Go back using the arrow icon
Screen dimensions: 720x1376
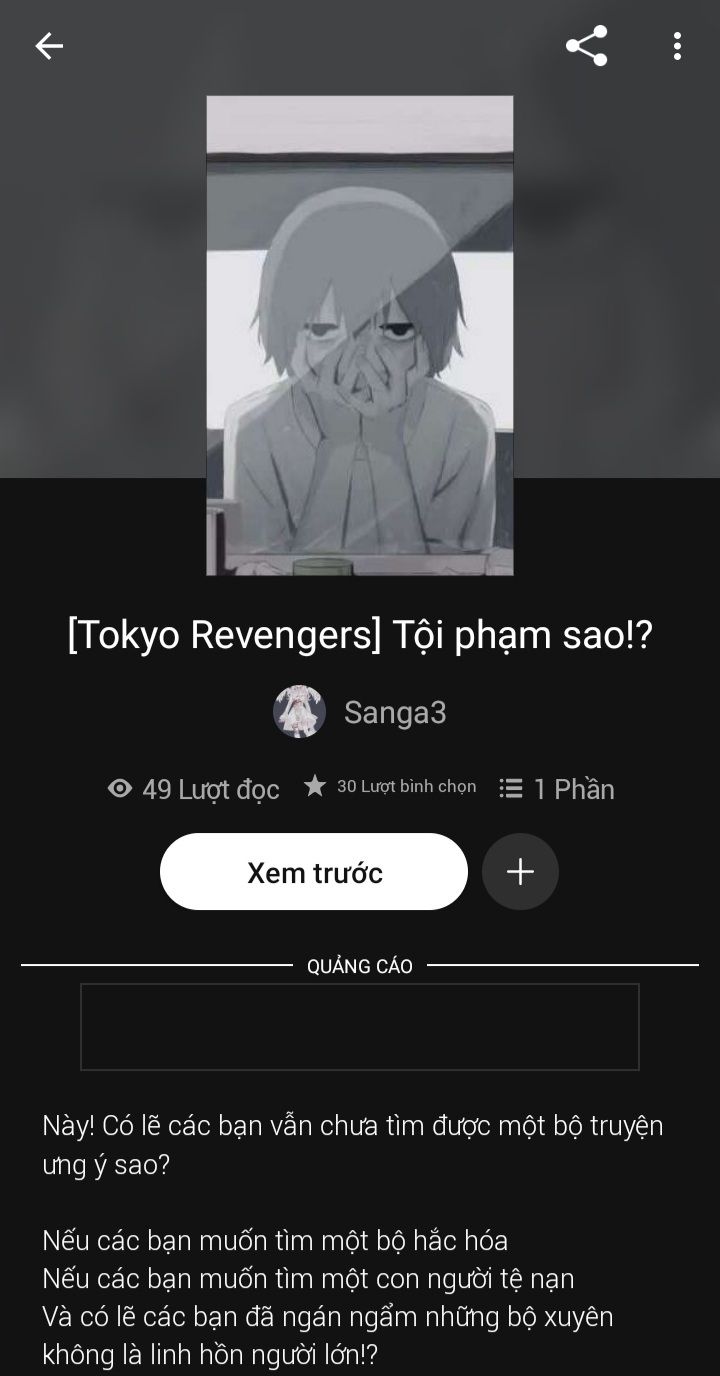point(48,46)
